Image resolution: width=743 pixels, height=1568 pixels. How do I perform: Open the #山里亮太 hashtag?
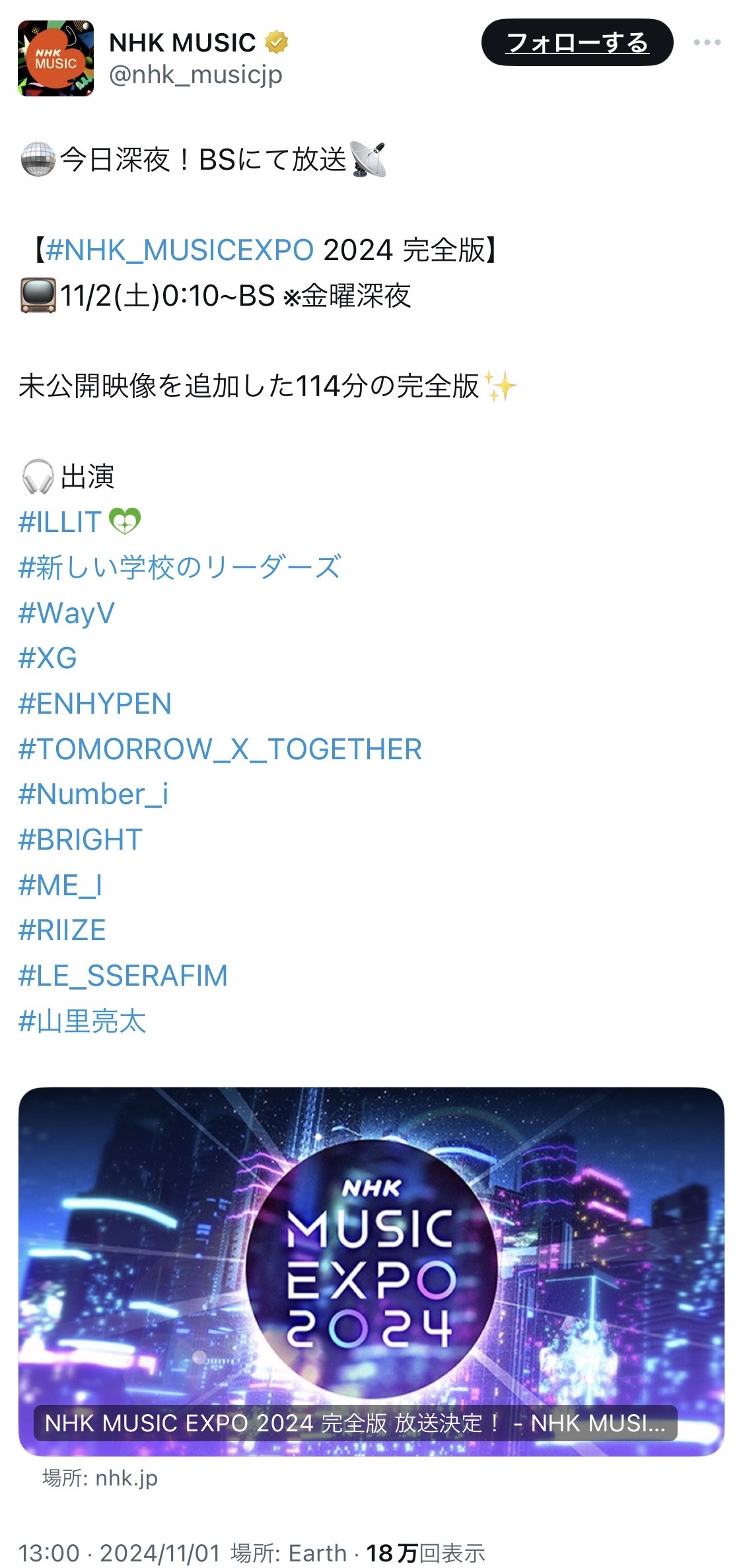tap(83, 1021)
